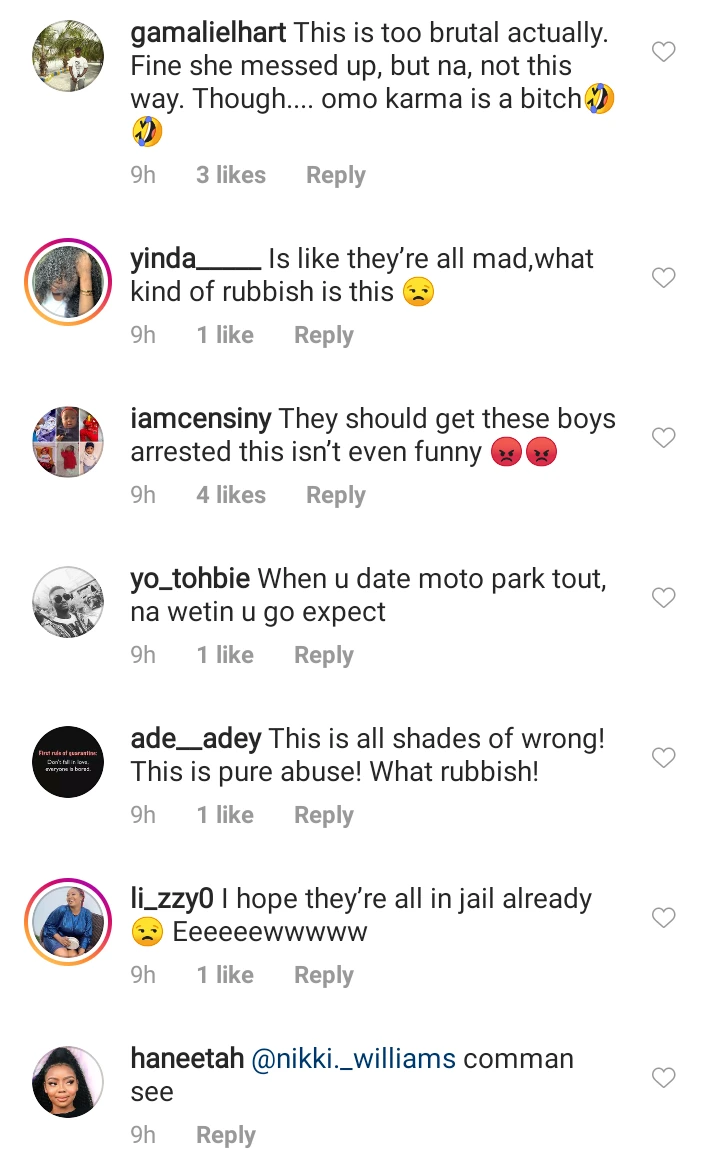Like iamcensiny's comment with the heart
The width and height of the screenshot is (720, 1151).
[664, 438]
